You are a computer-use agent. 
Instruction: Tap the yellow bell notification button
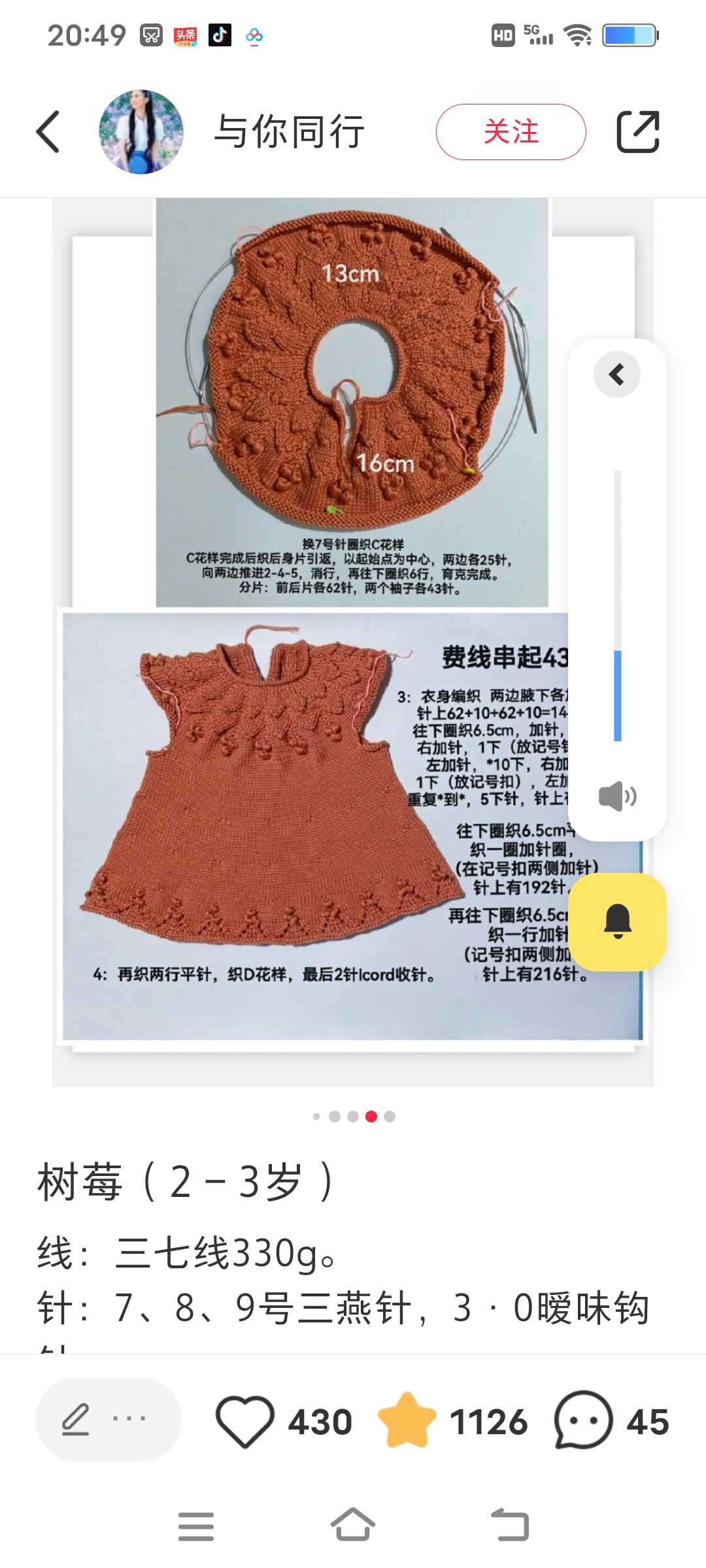coord(617,922)
